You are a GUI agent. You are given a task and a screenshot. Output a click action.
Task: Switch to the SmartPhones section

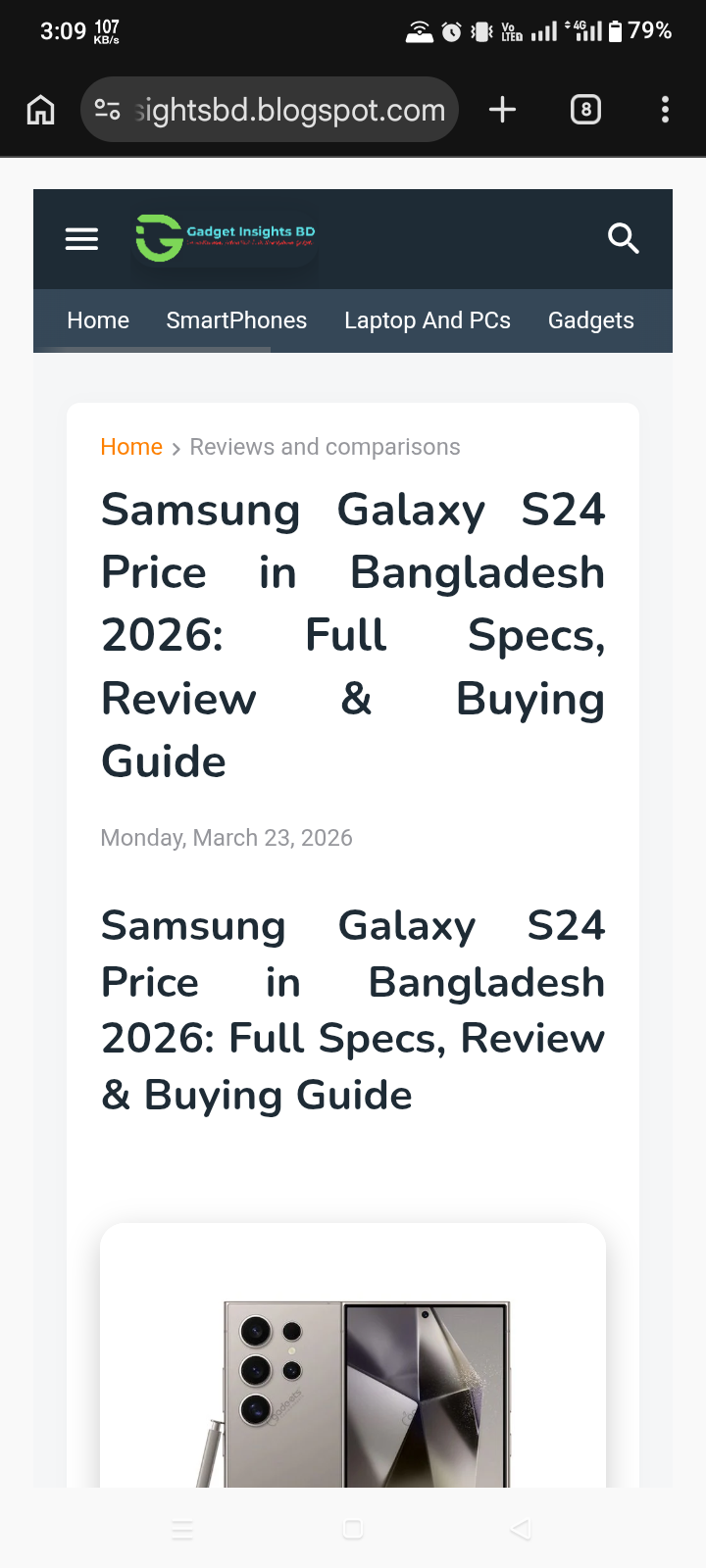point(236,320)
